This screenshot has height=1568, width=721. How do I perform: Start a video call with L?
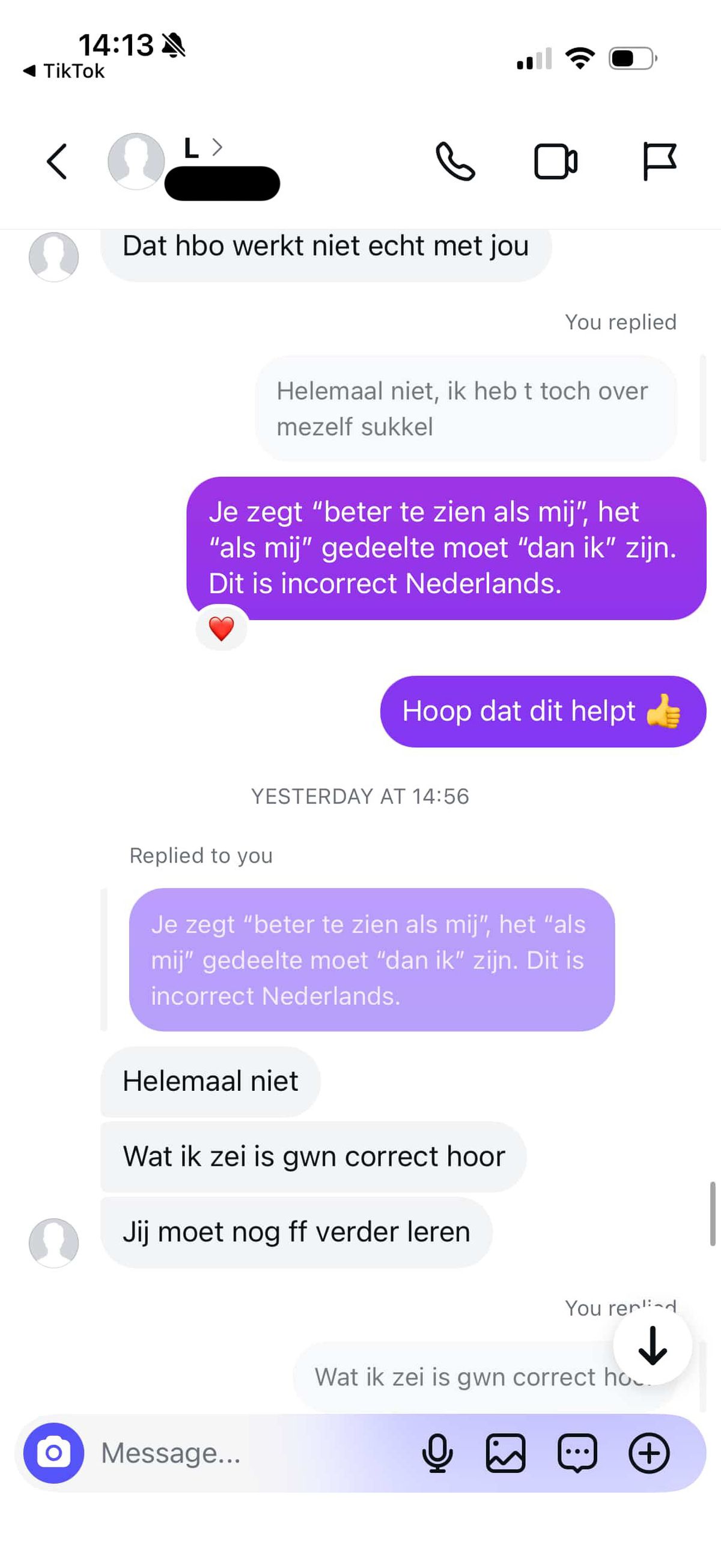coord(556,162)
